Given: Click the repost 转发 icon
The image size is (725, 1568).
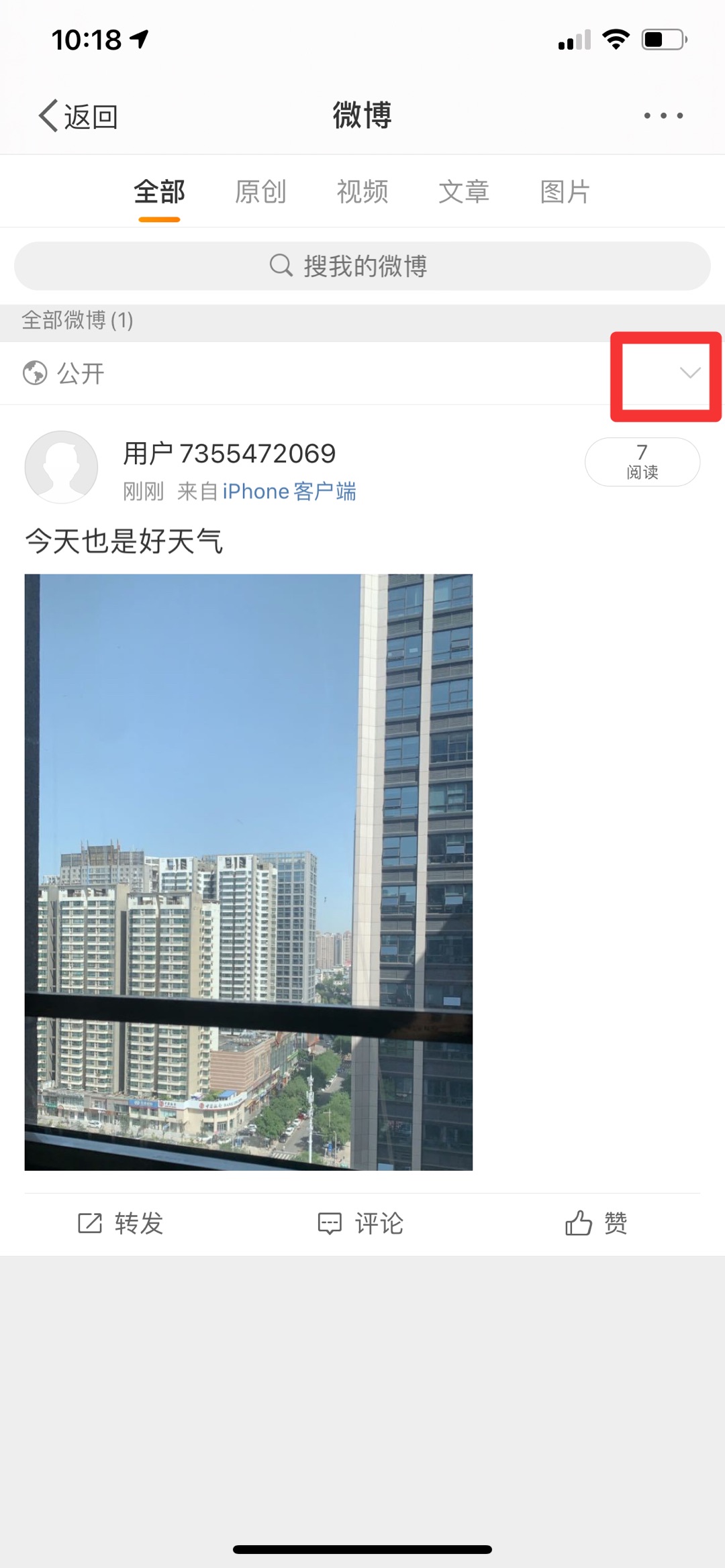Looking at the screenshot, I should click(x=89, y=1222).
